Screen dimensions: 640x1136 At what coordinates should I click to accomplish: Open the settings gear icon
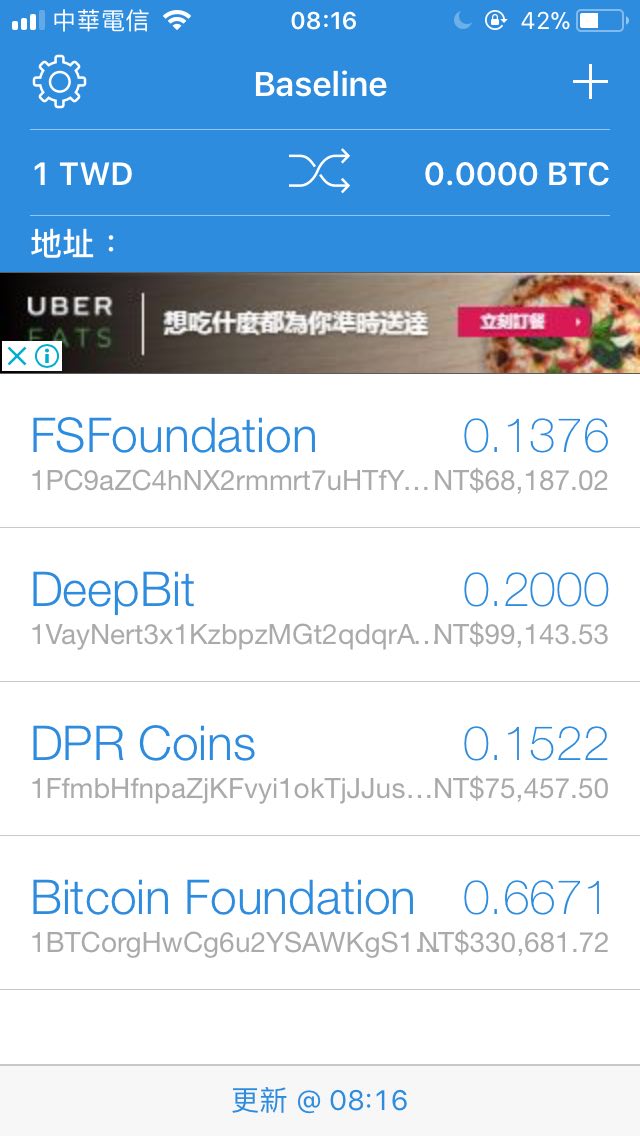[x=59, y=82]
